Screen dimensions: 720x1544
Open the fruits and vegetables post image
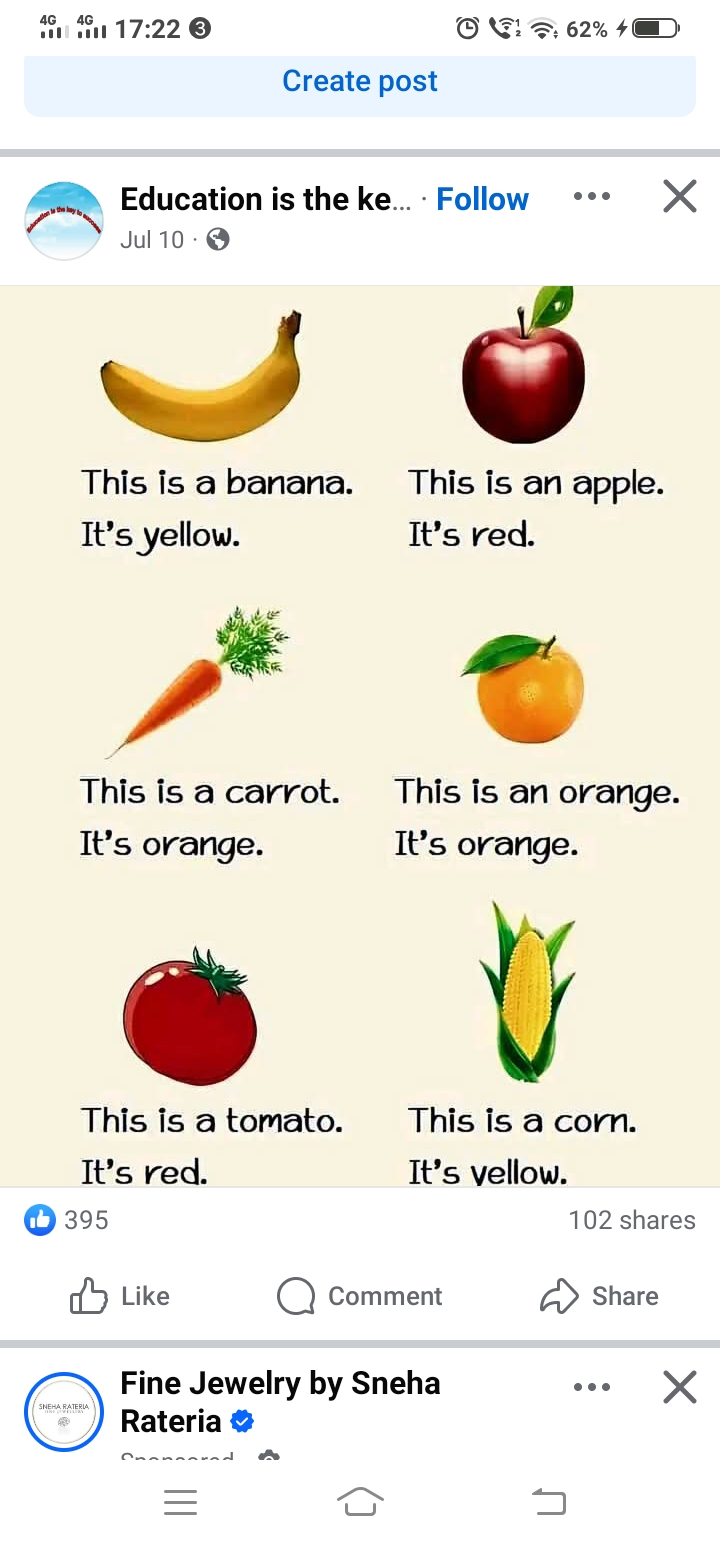tap(360, 735)
